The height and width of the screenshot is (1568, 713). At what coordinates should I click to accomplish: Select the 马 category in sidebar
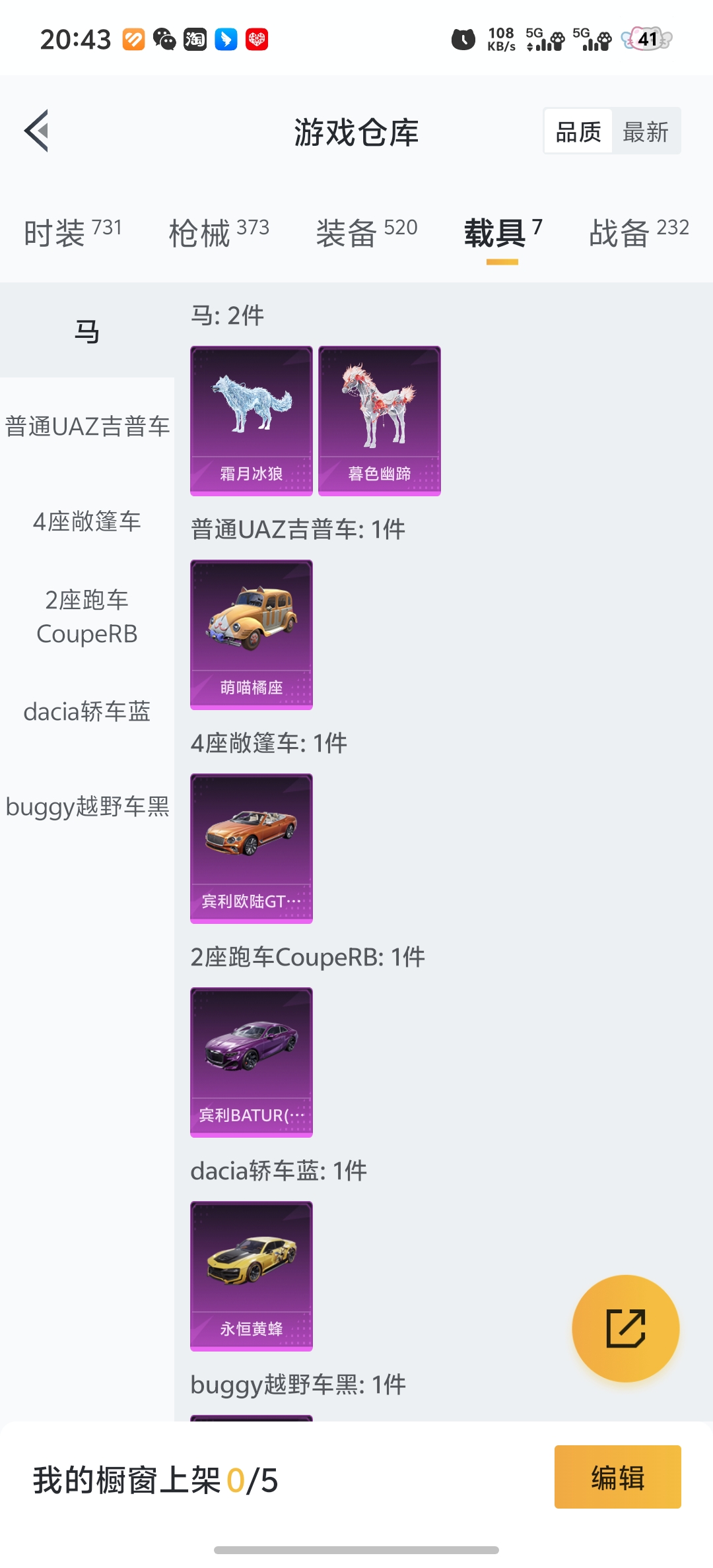[86, 332]
